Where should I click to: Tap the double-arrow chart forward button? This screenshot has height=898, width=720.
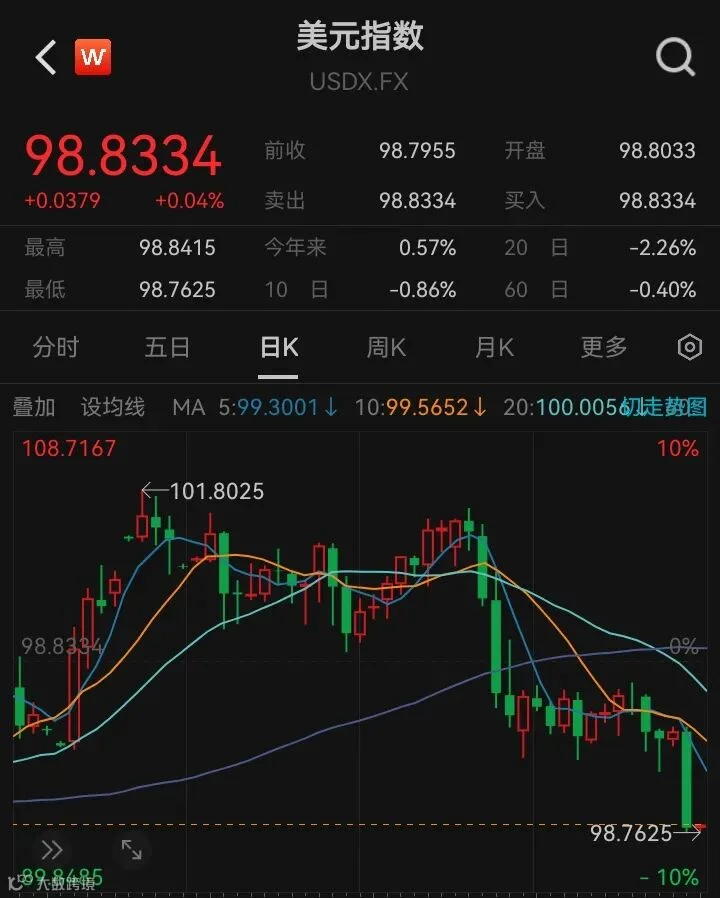coord(52,850)
